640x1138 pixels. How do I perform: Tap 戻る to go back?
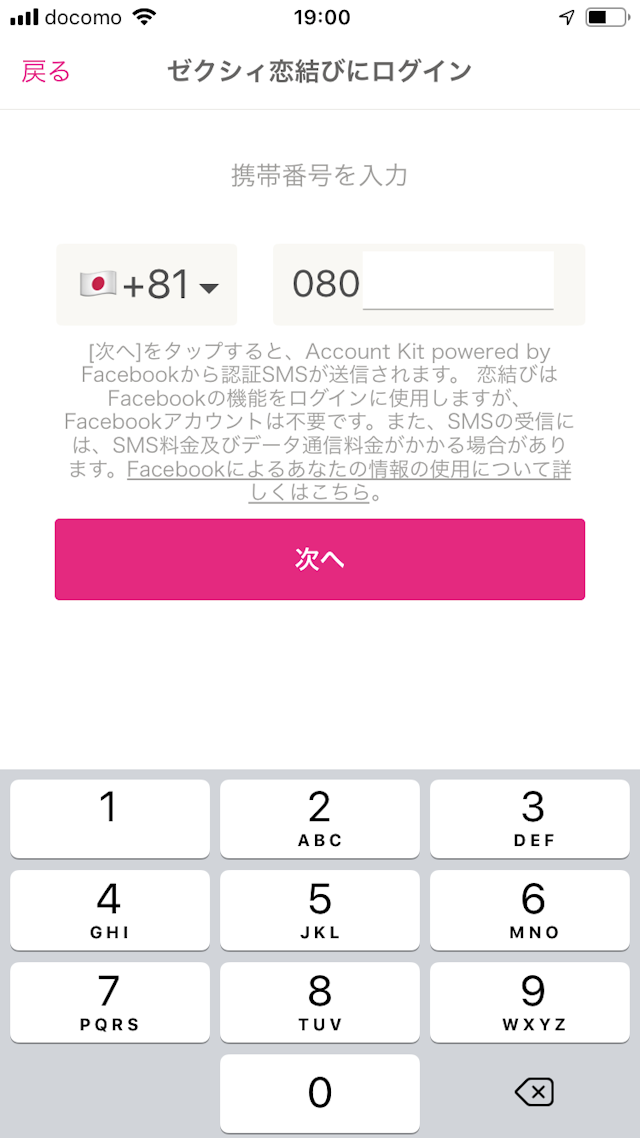(46, 71)
